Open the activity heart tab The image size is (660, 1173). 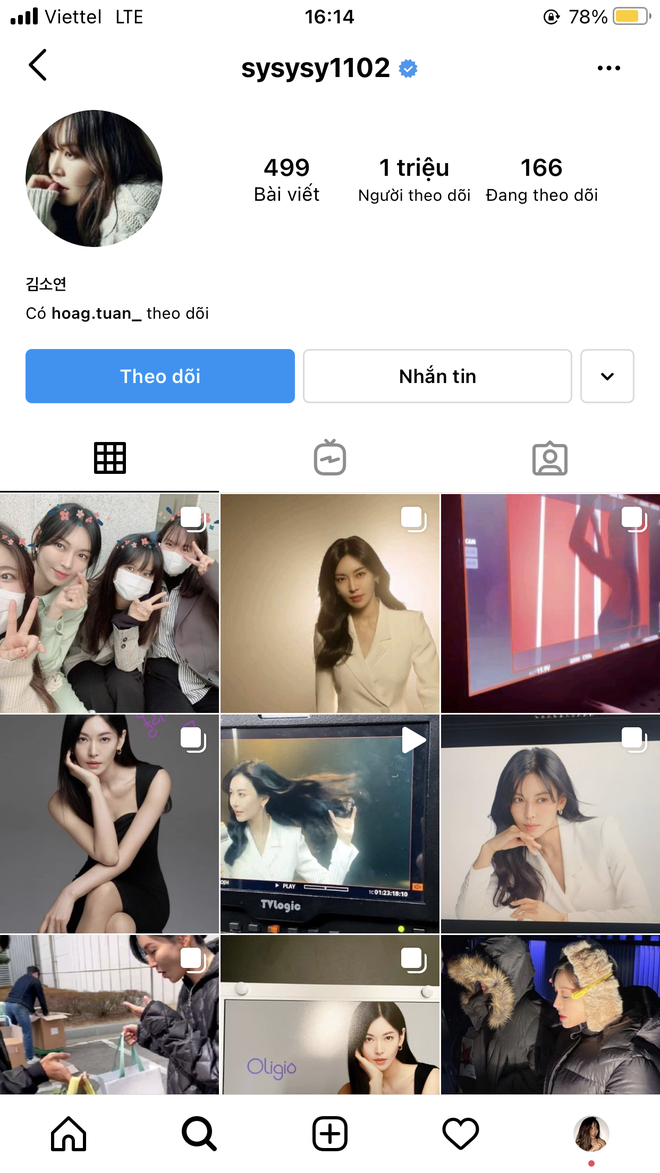[460, 1133]
